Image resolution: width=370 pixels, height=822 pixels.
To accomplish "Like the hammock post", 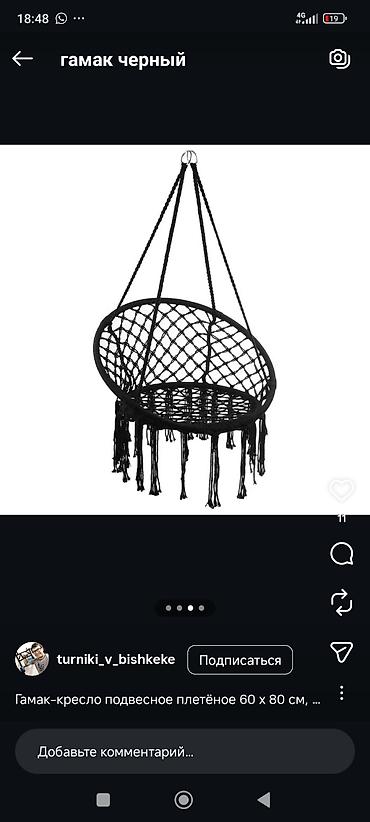I will [x=342, y=490].
